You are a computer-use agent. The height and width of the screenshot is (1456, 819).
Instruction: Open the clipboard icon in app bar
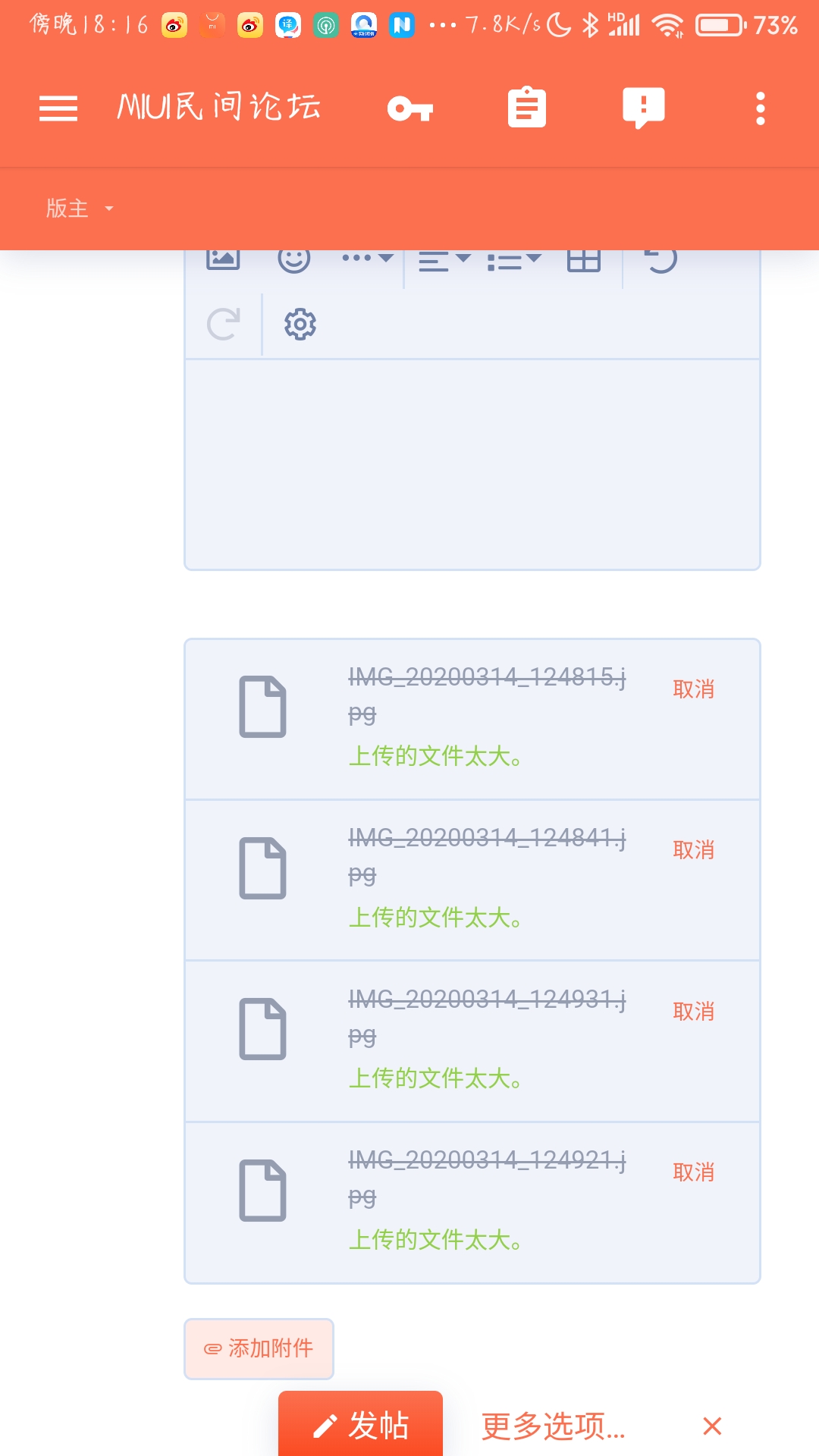pyautogui.click(x=527, y=107)
